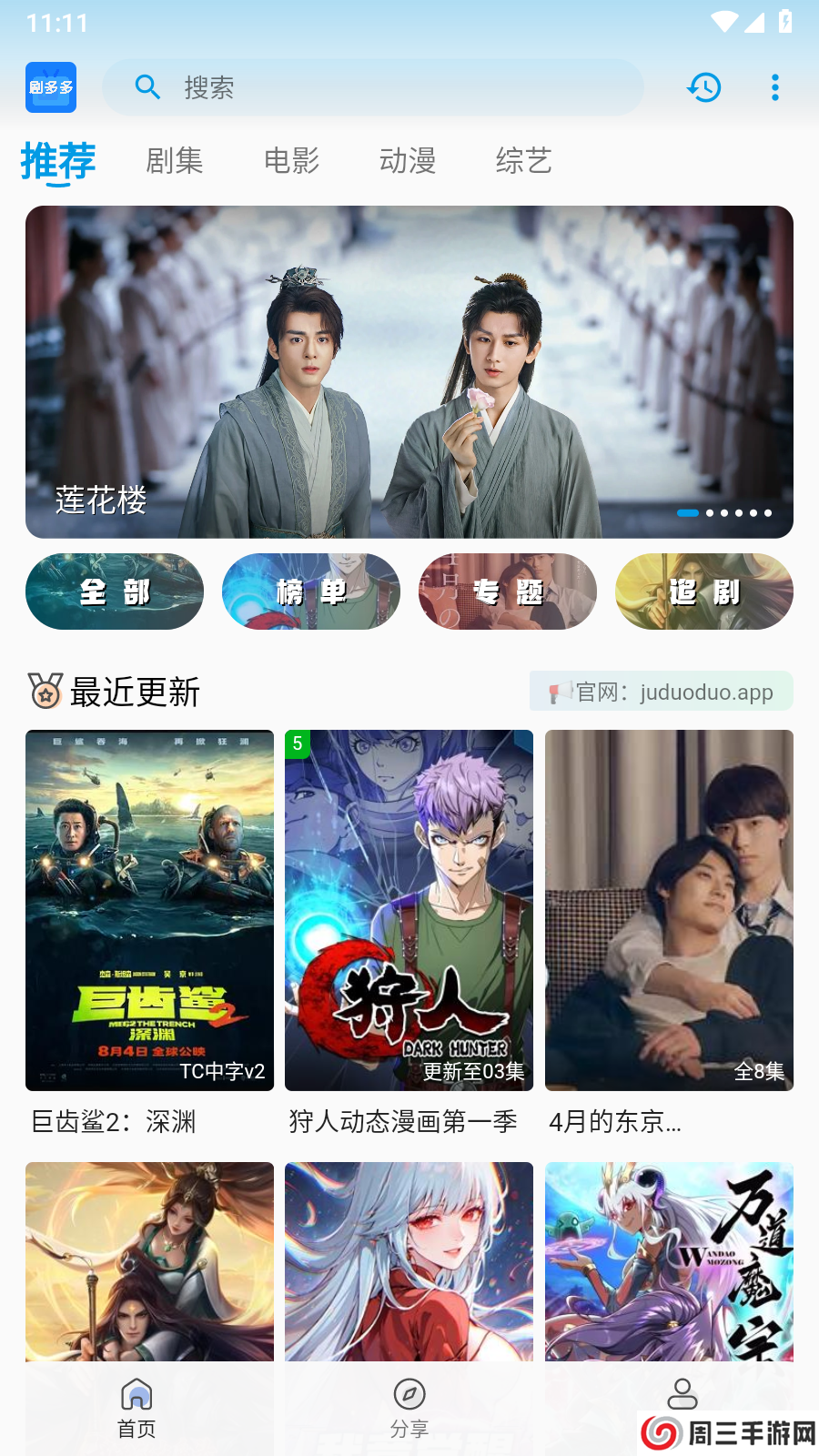The width and height of the screenshot is (819, 1456).
Task: Open the three-dot overflow menu
Action: coord(774,87)
